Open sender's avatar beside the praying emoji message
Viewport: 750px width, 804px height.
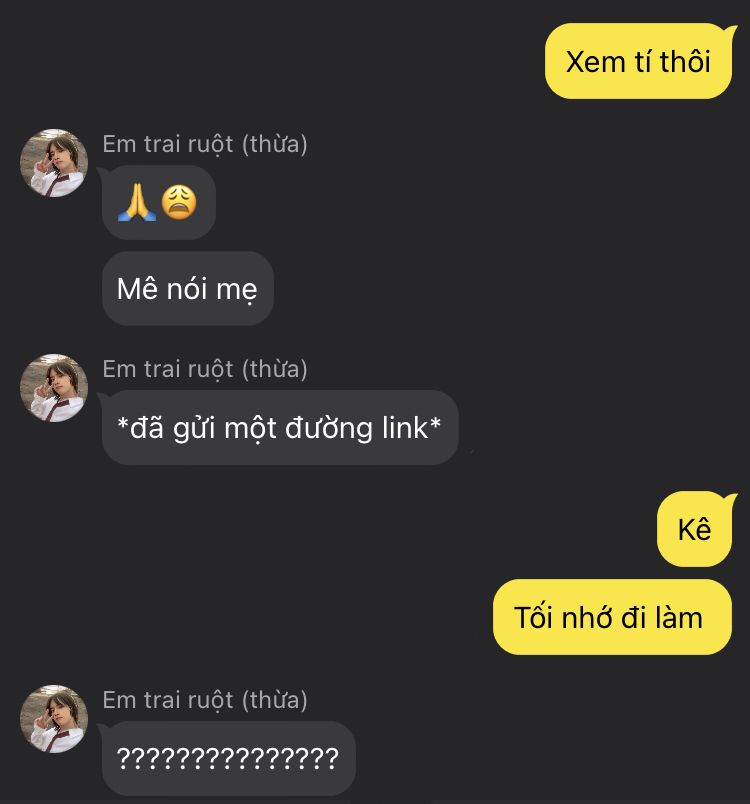(54, 163)
